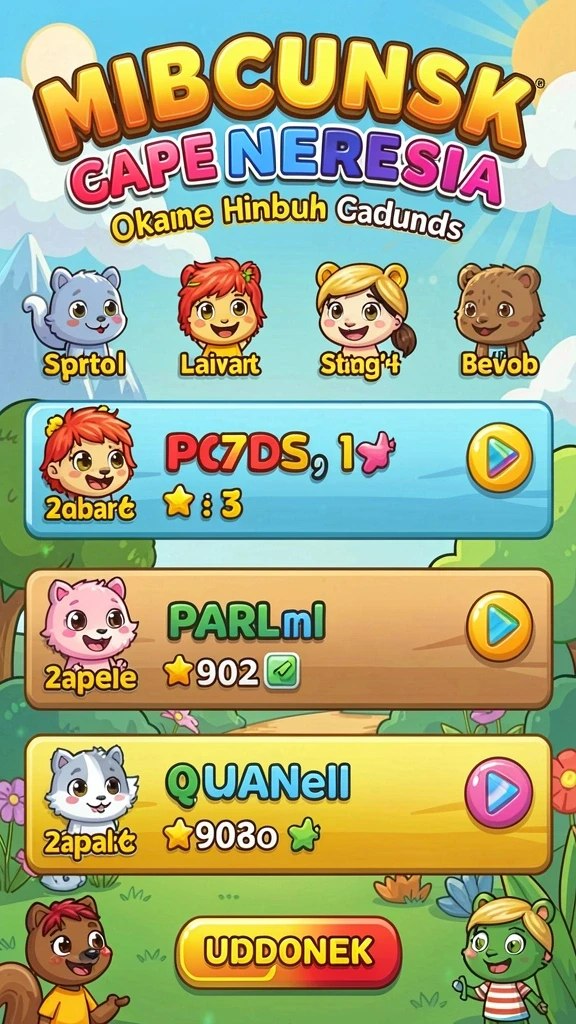
Task: Play the PARLml level
Action: 500,626
